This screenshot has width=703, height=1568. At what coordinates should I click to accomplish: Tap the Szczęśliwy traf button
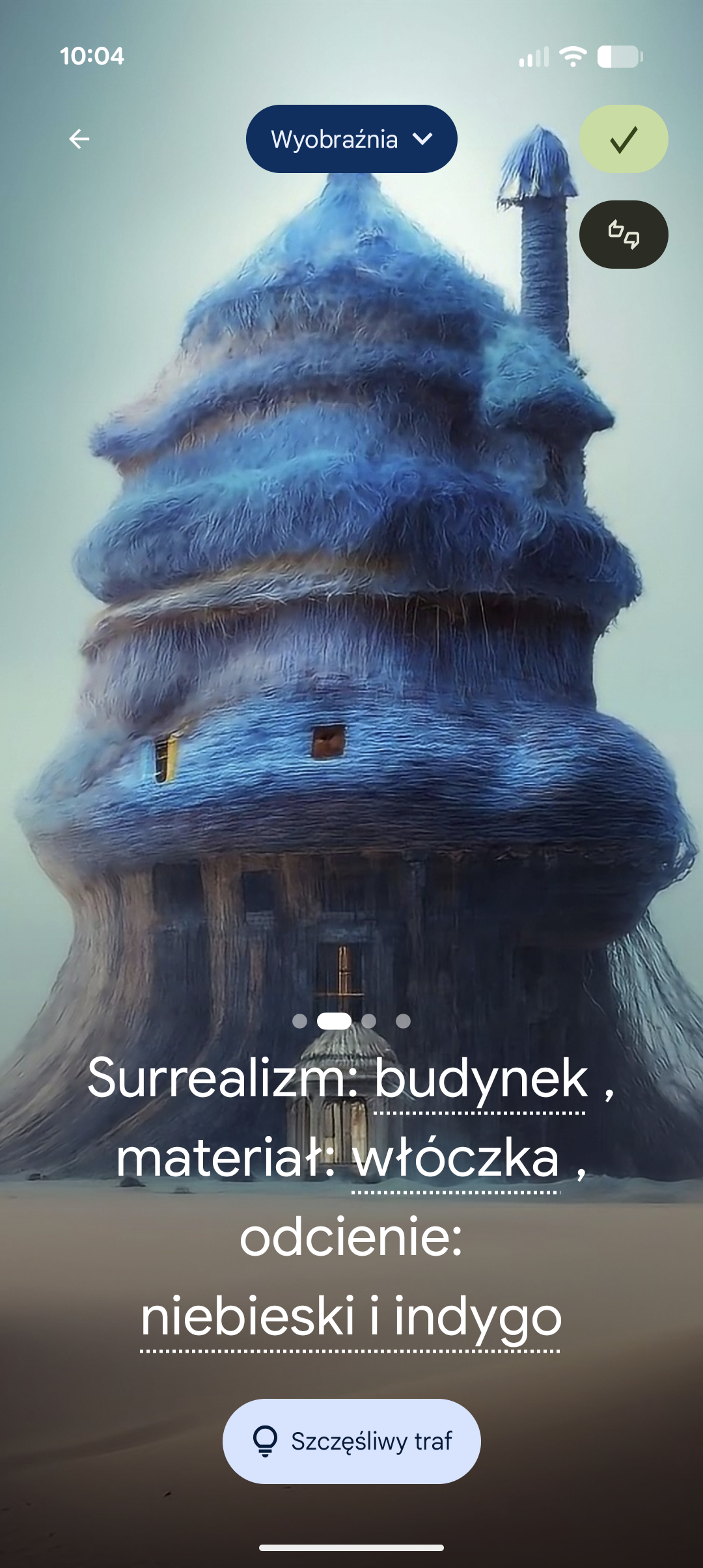tap(351, 1442)
